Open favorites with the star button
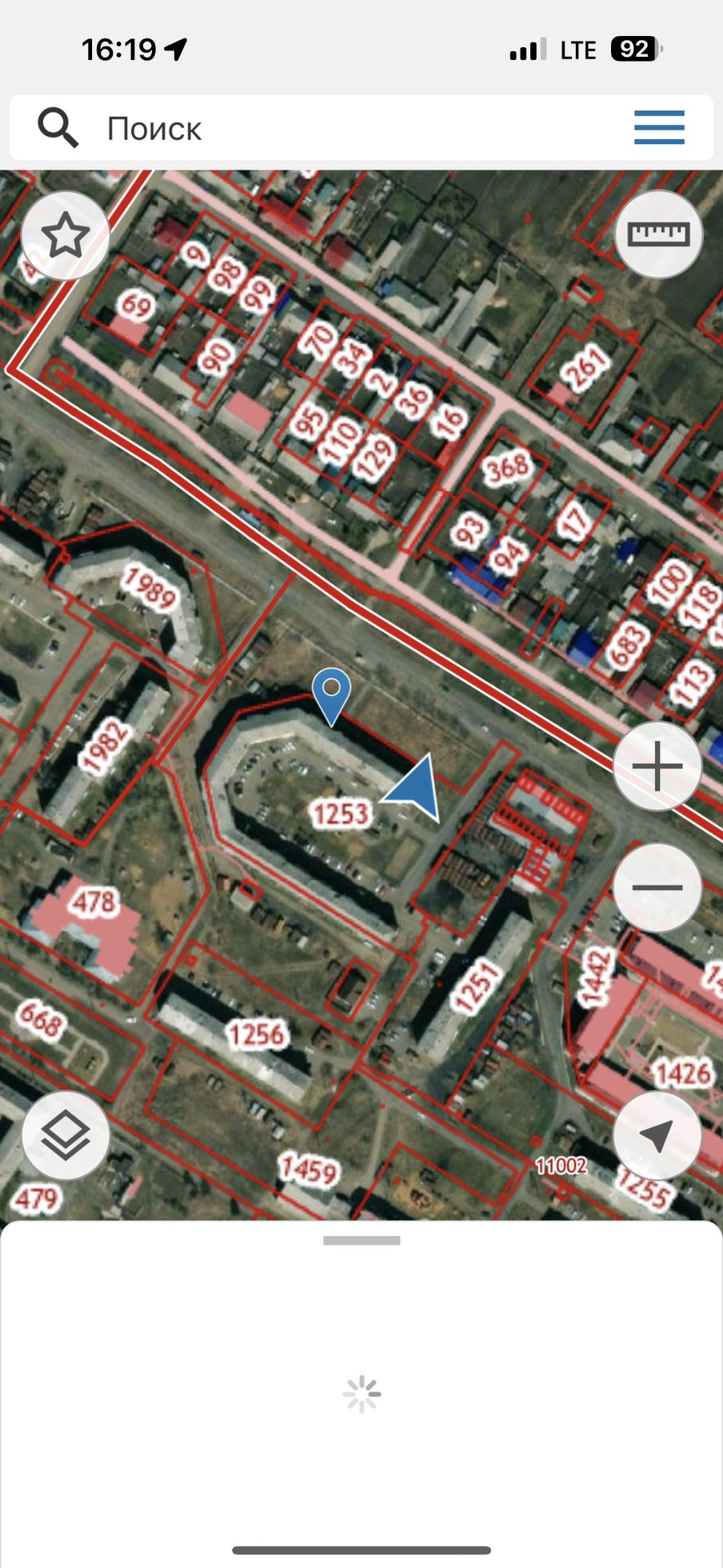The width and height of the screenshot is (723, 1568). point(66,236)
